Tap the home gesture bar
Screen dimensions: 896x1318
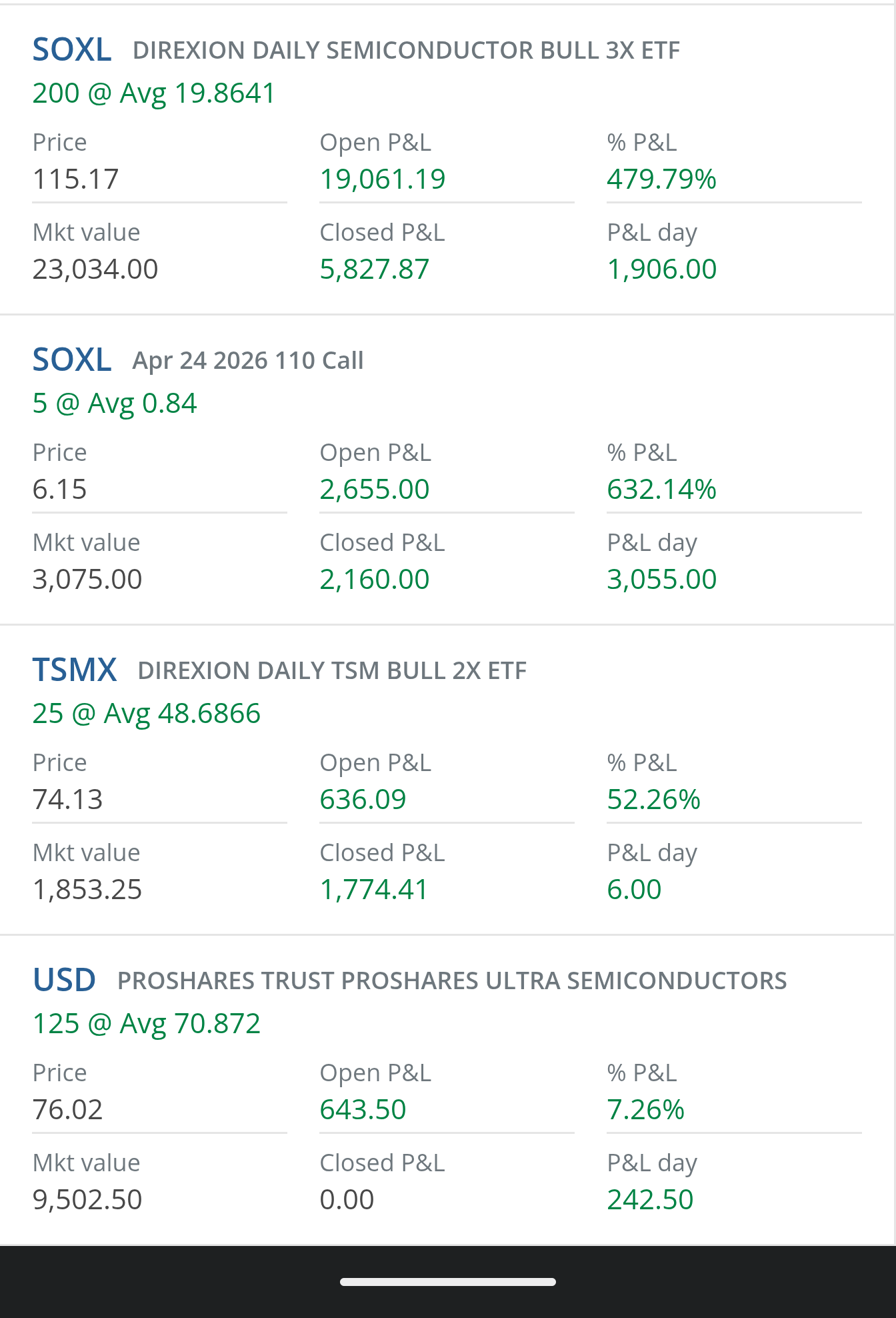point(448,1281)
